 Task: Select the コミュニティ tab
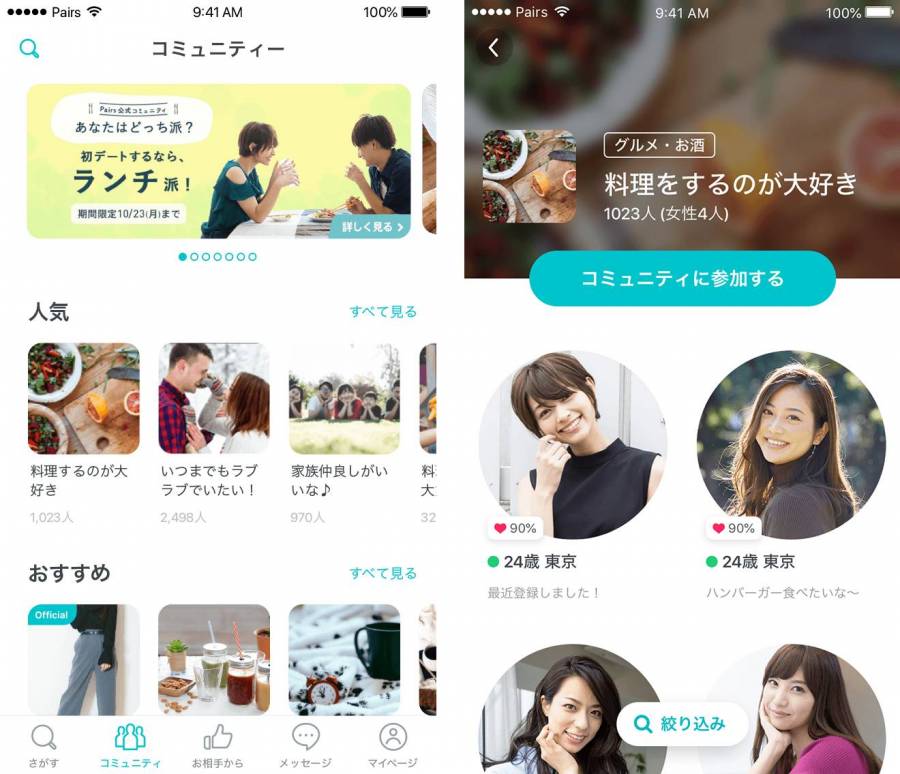point(130,745)
